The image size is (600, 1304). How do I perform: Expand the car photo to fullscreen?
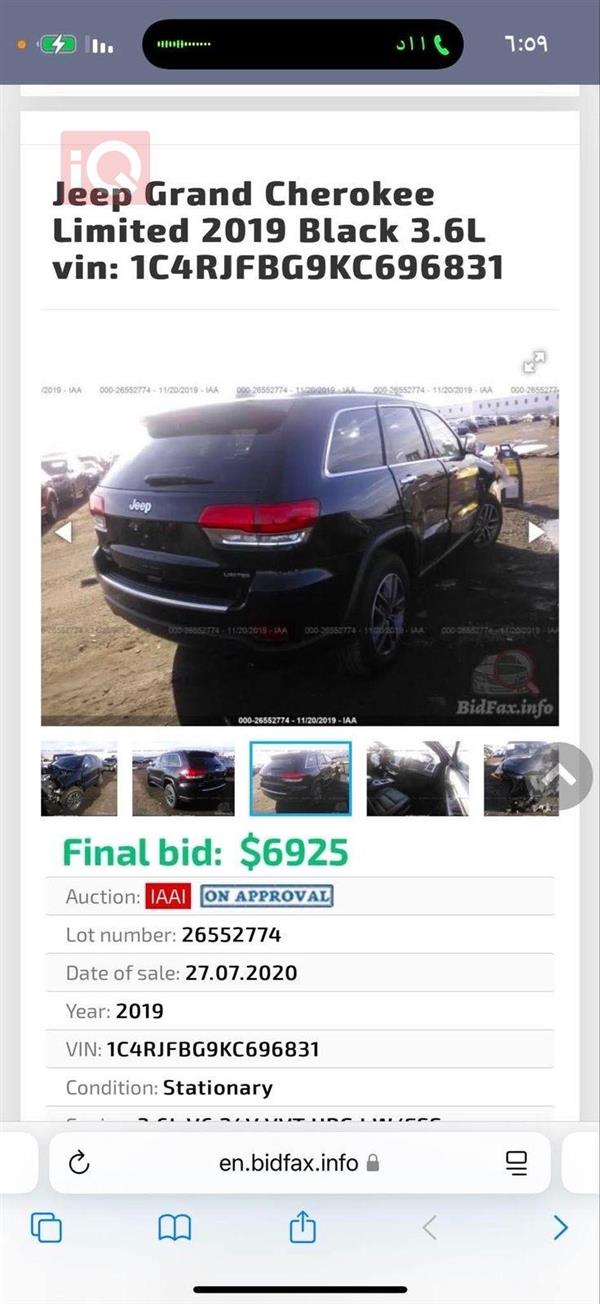pyautogui.click(x=535, y=362)
